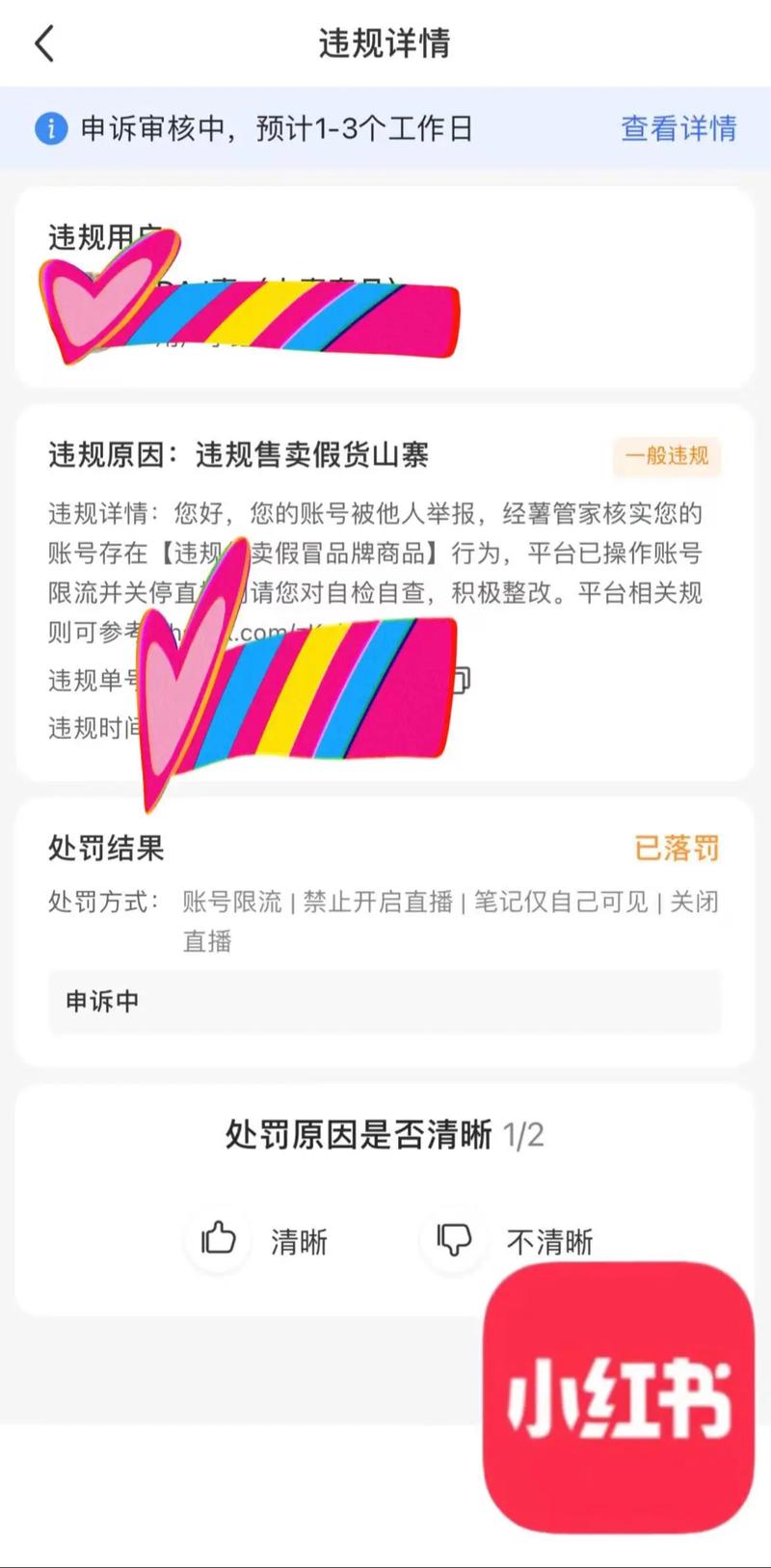Tap the thumbs-up icon for feedback
This screenshot has height=1568, width=771.
click(218, 1240)
